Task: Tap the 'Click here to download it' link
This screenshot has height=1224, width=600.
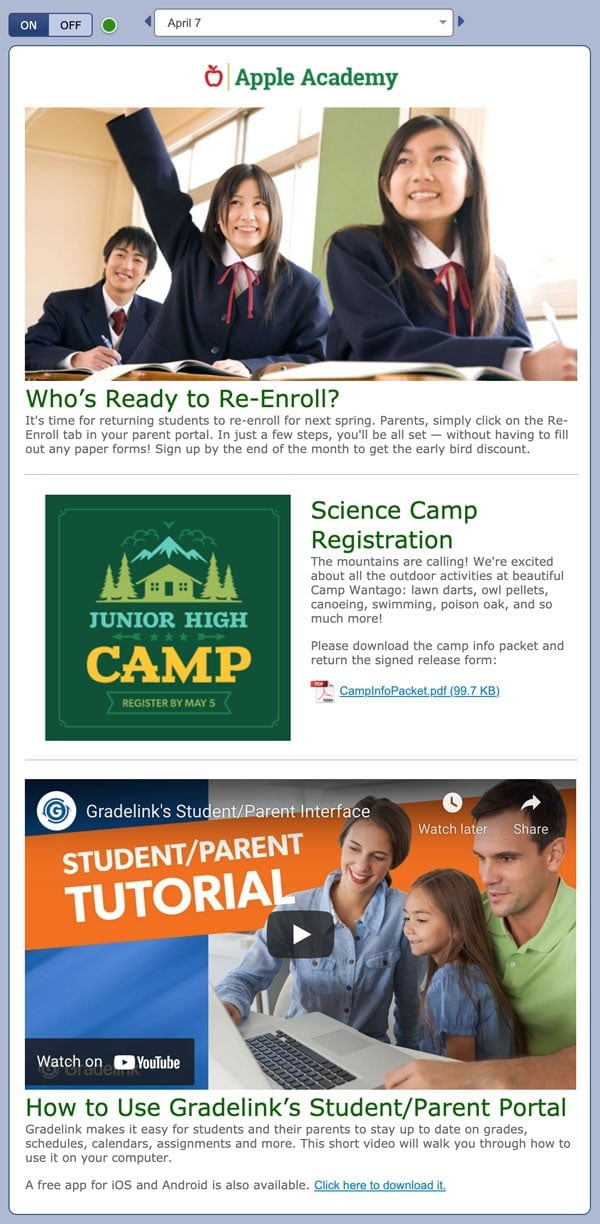Action: pos(380,1185)
